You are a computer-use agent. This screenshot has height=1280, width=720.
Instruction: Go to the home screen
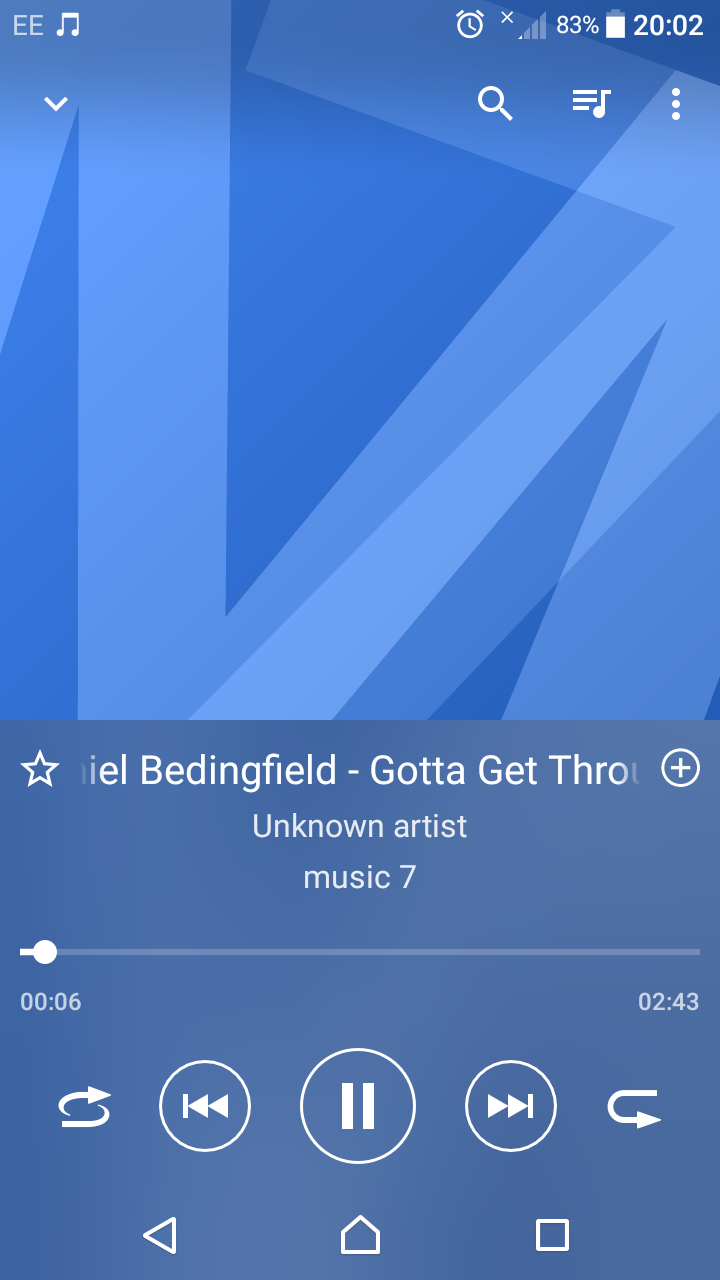[360, 1235]
